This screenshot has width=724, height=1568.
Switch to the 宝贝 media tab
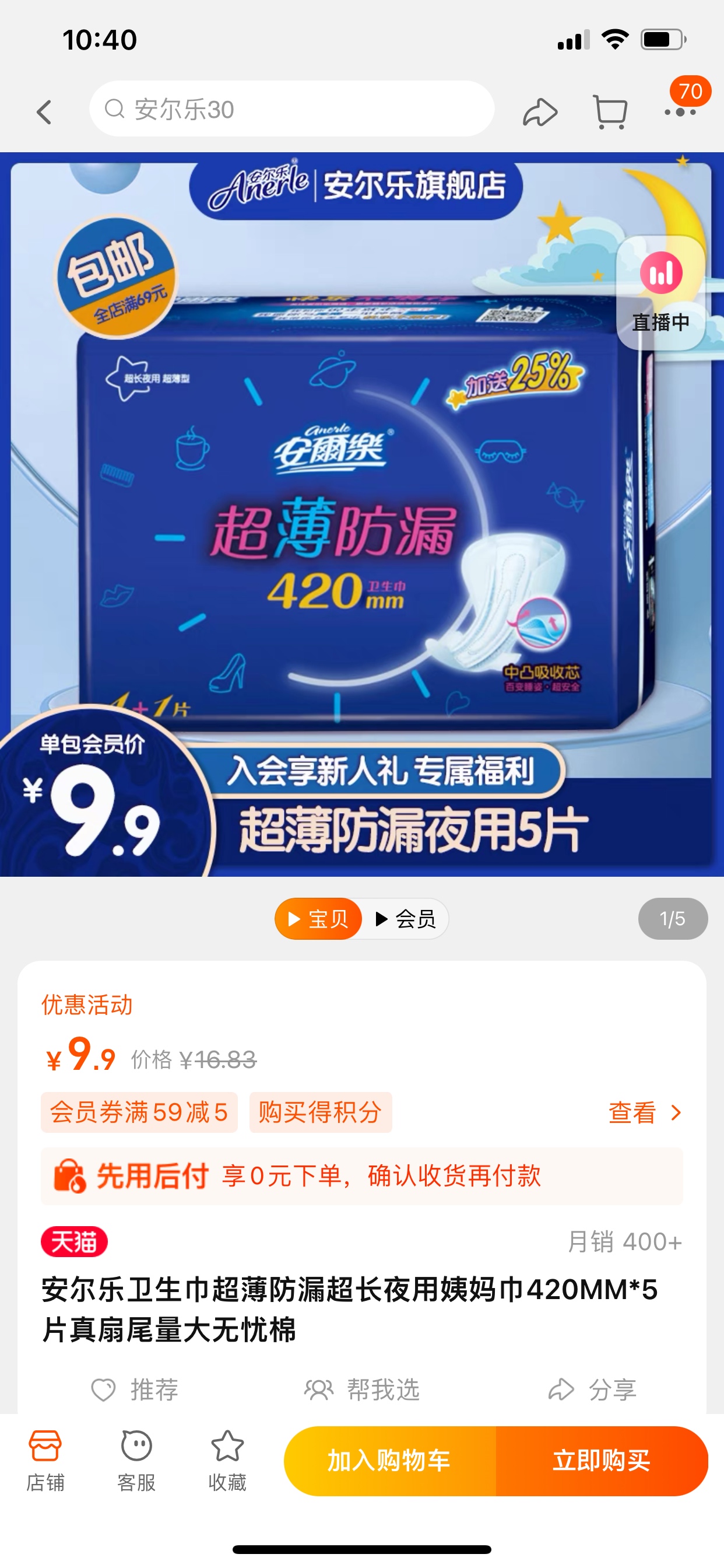(319, 919)
